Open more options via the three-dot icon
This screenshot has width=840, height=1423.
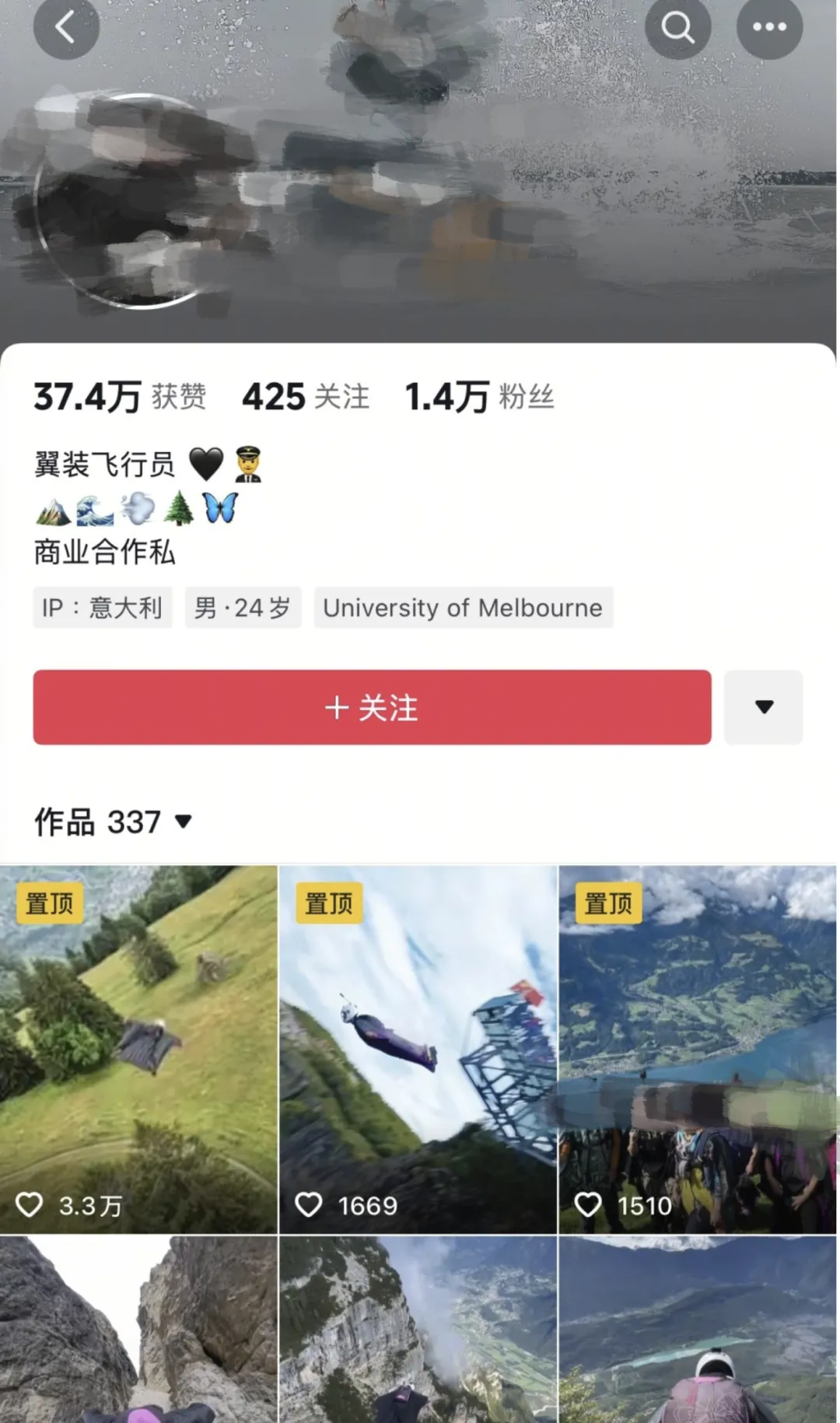pyautogui.click(x=769, y=29)
